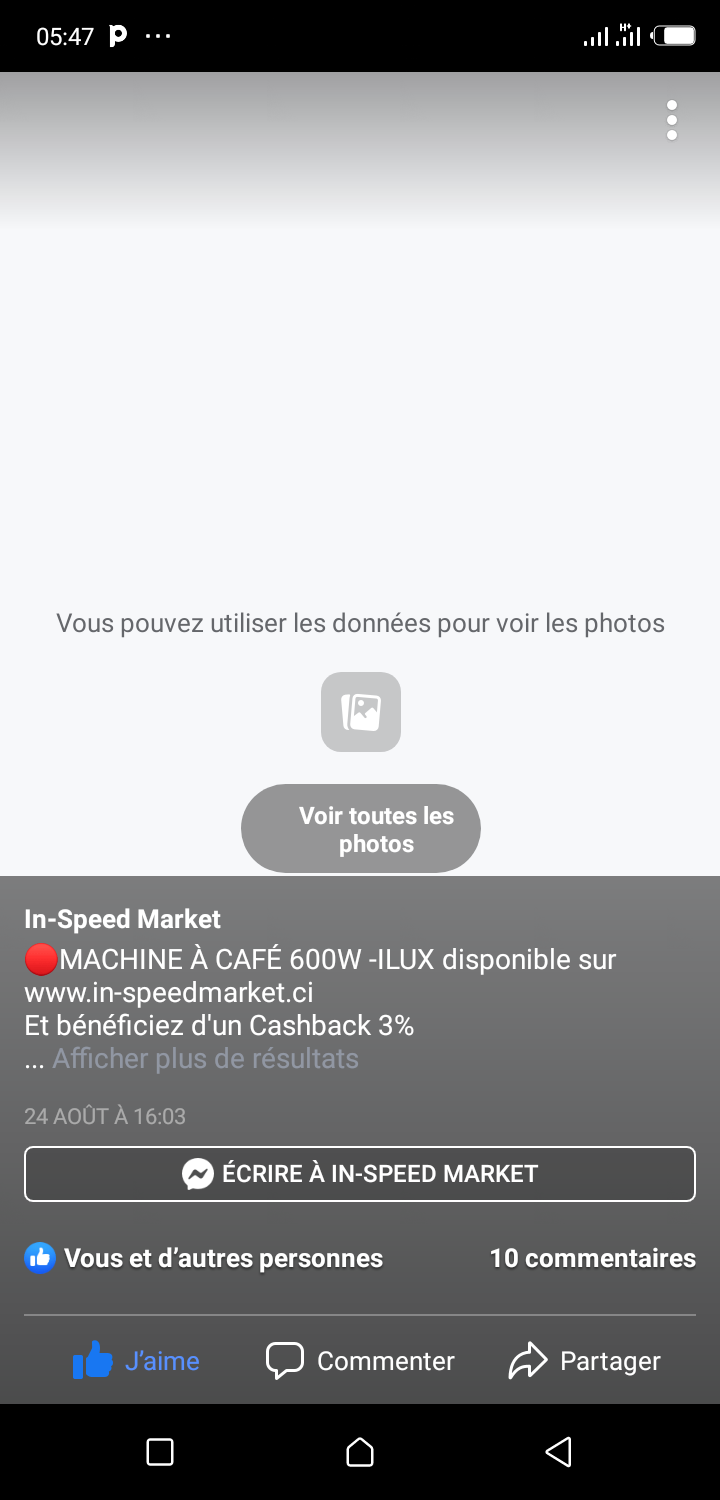Return to the home screen
The width and height of the screenshot is (720, 1500).
click(360, 1451)
